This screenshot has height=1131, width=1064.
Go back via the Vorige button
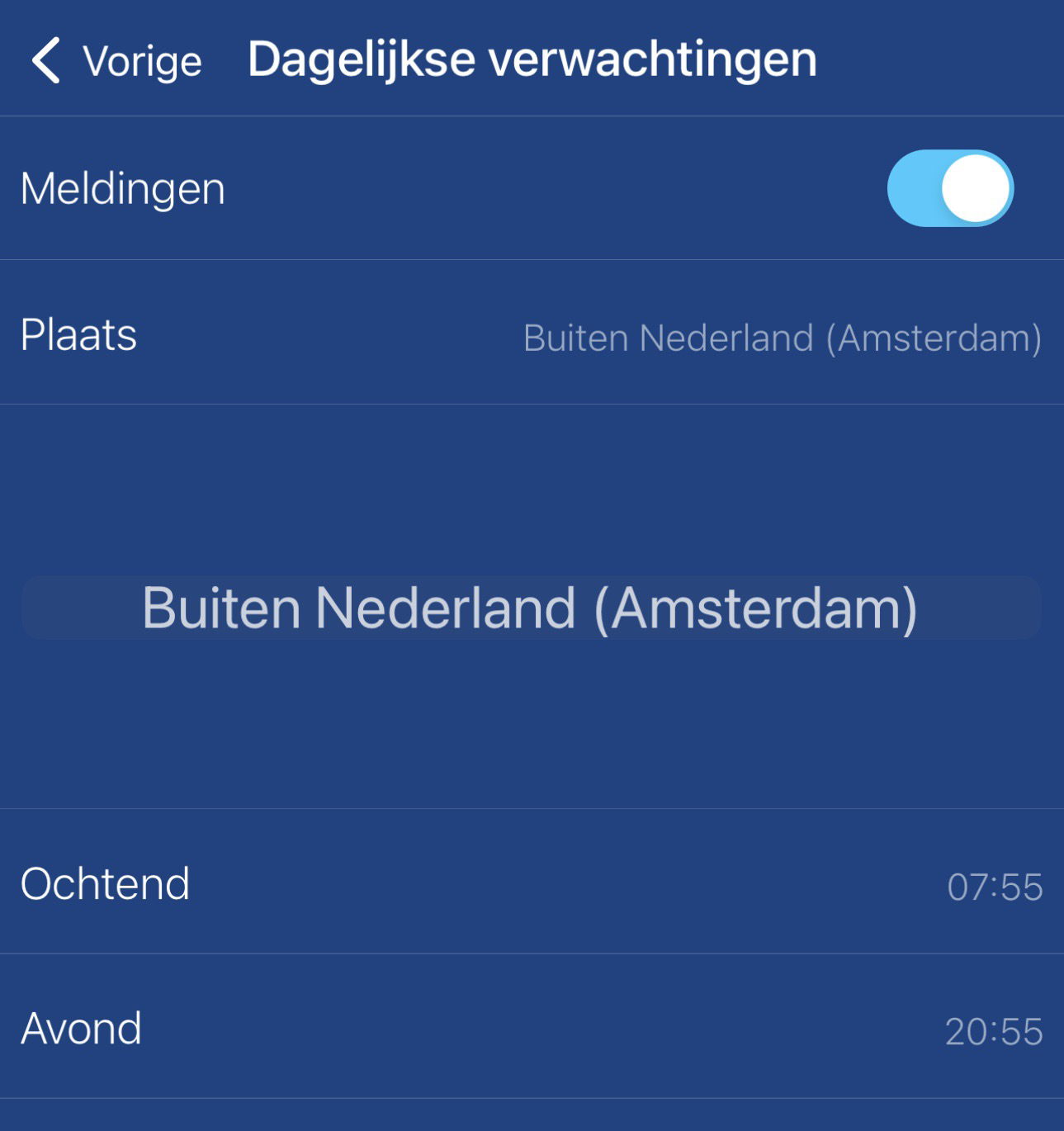pyautogui.click(x=116, y=60)
